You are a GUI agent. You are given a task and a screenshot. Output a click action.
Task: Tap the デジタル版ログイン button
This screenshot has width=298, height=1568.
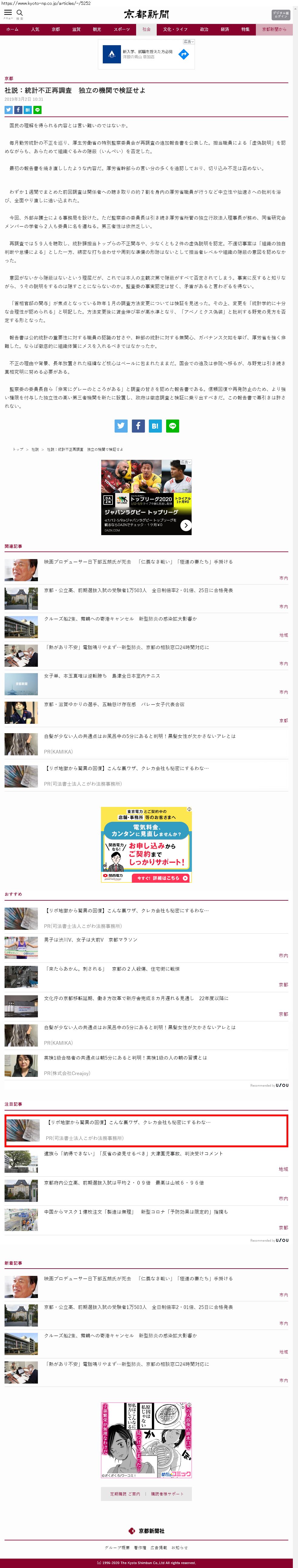click(280, 15)
